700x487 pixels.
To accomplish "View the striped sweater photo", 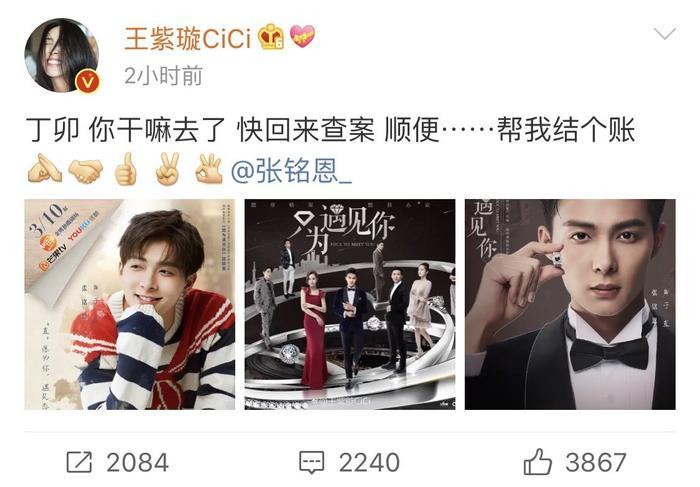I will [x=130, y=304].
